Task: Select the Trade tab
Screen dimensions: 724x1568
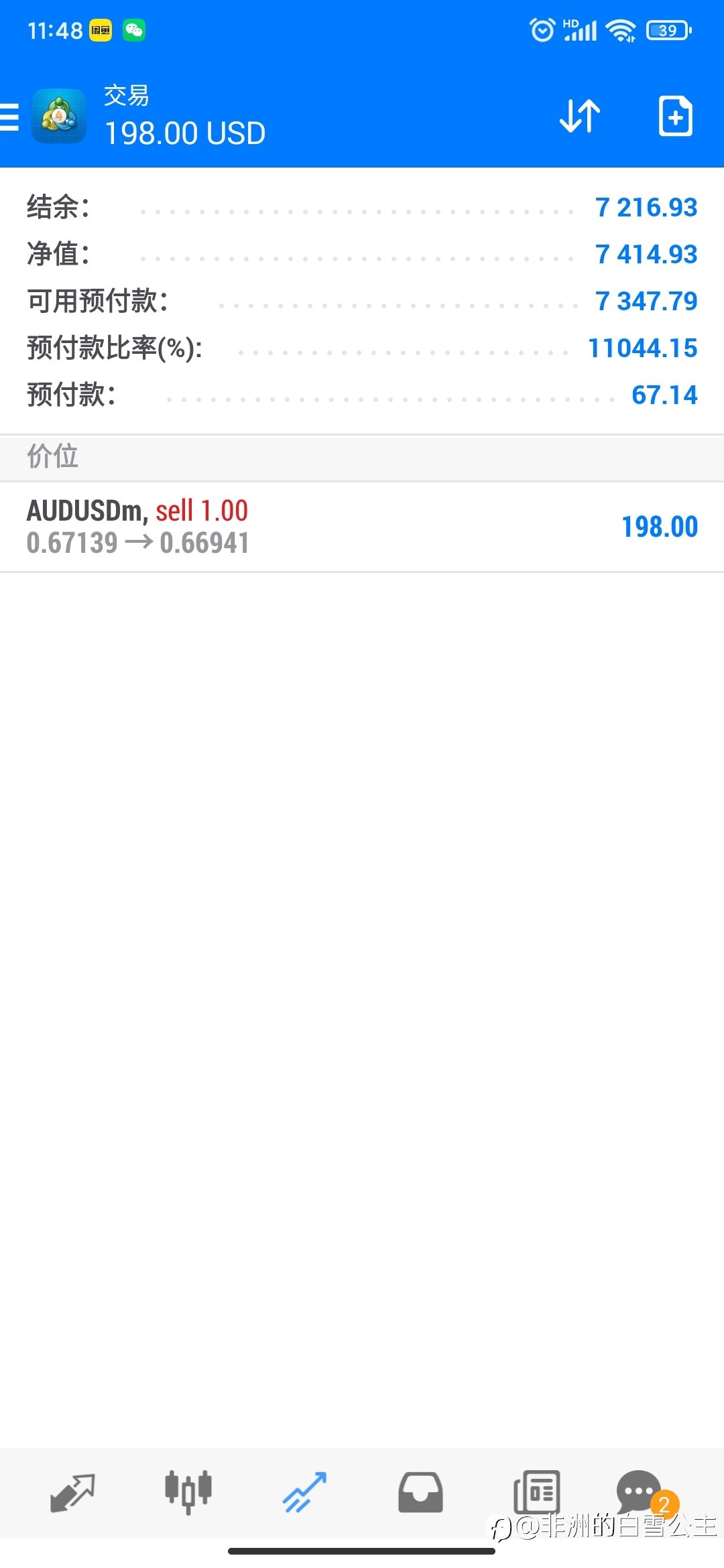Action: pos(304,1493)
